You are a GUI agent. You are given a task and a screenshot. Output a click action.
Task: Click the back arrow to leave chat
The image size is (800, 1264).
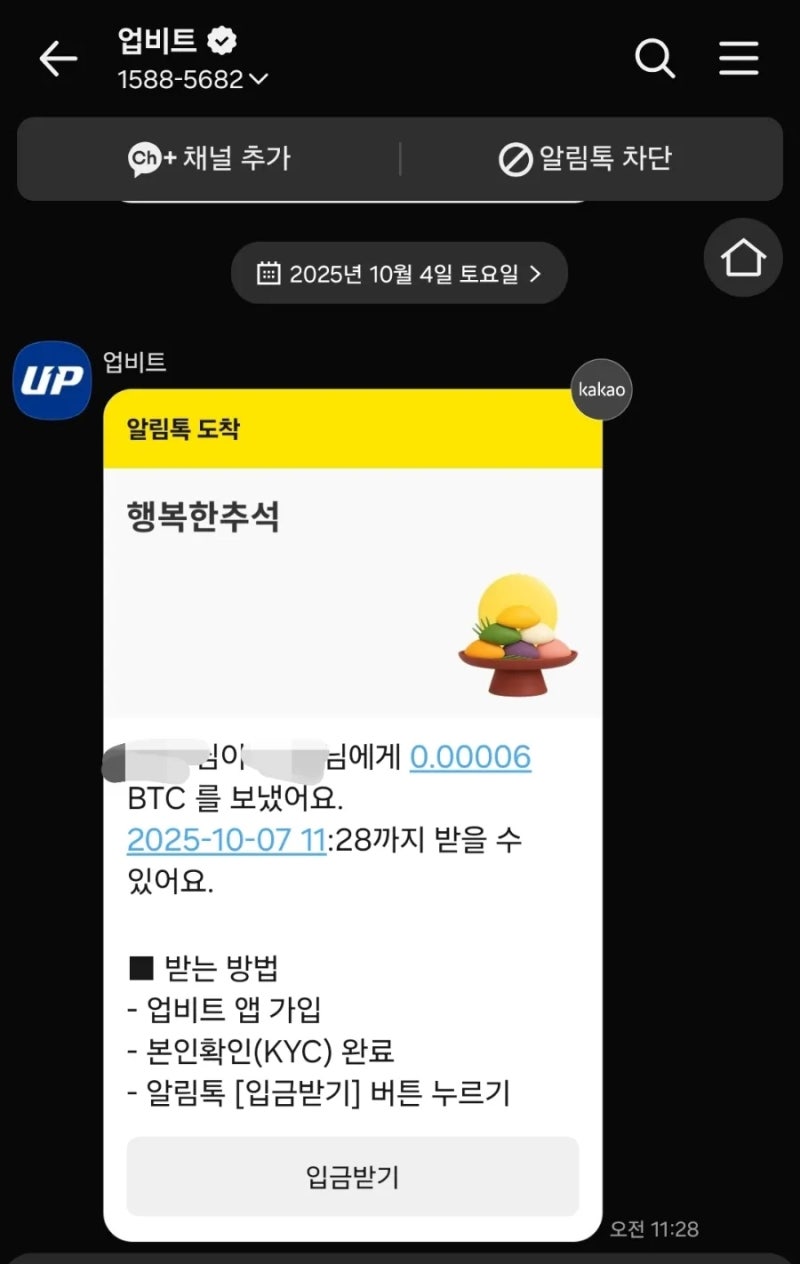[58, 58]
